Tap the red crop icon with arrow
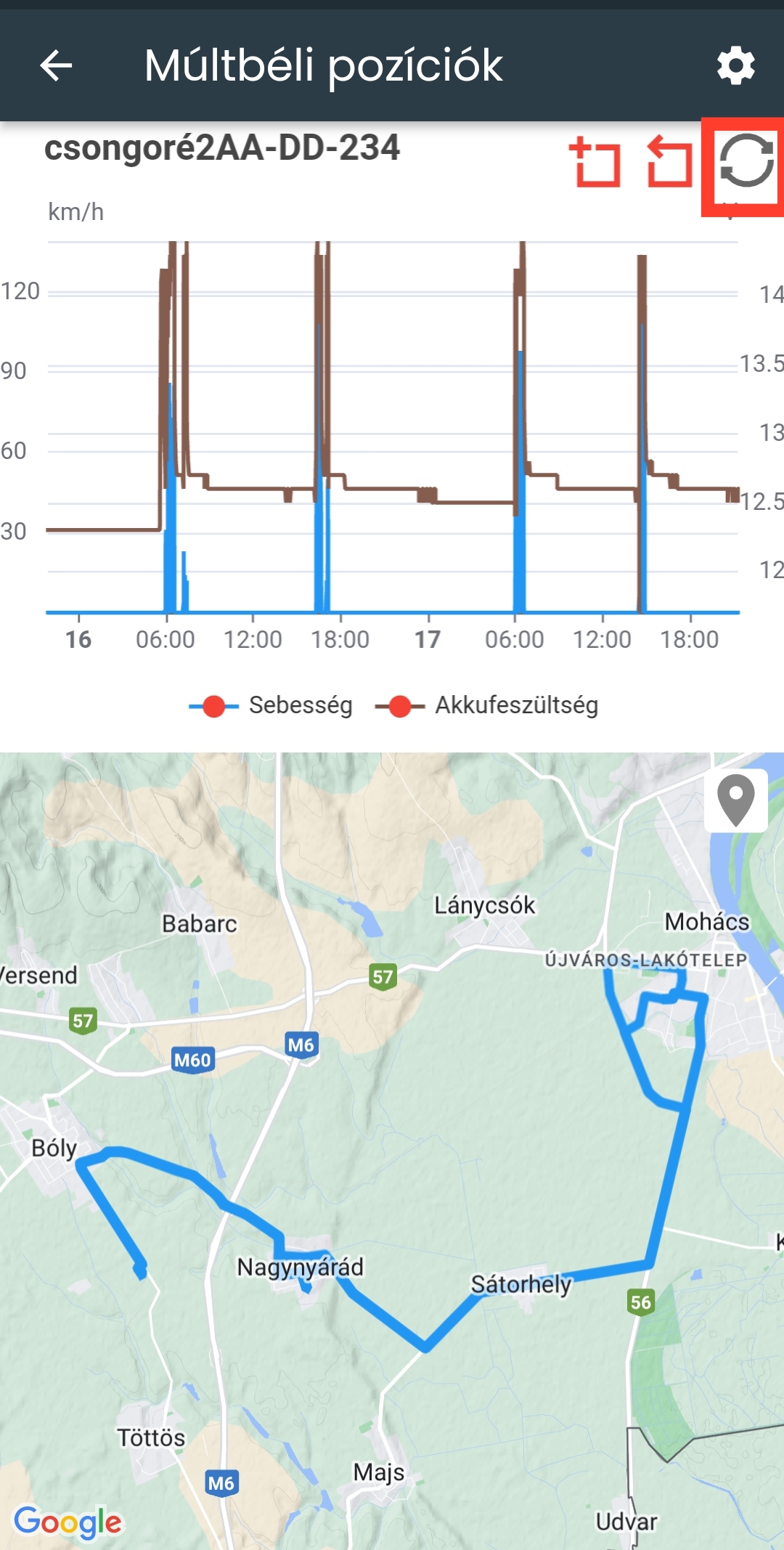The height and width of the screenshot is (1550, 784). [x=669, y=161]
